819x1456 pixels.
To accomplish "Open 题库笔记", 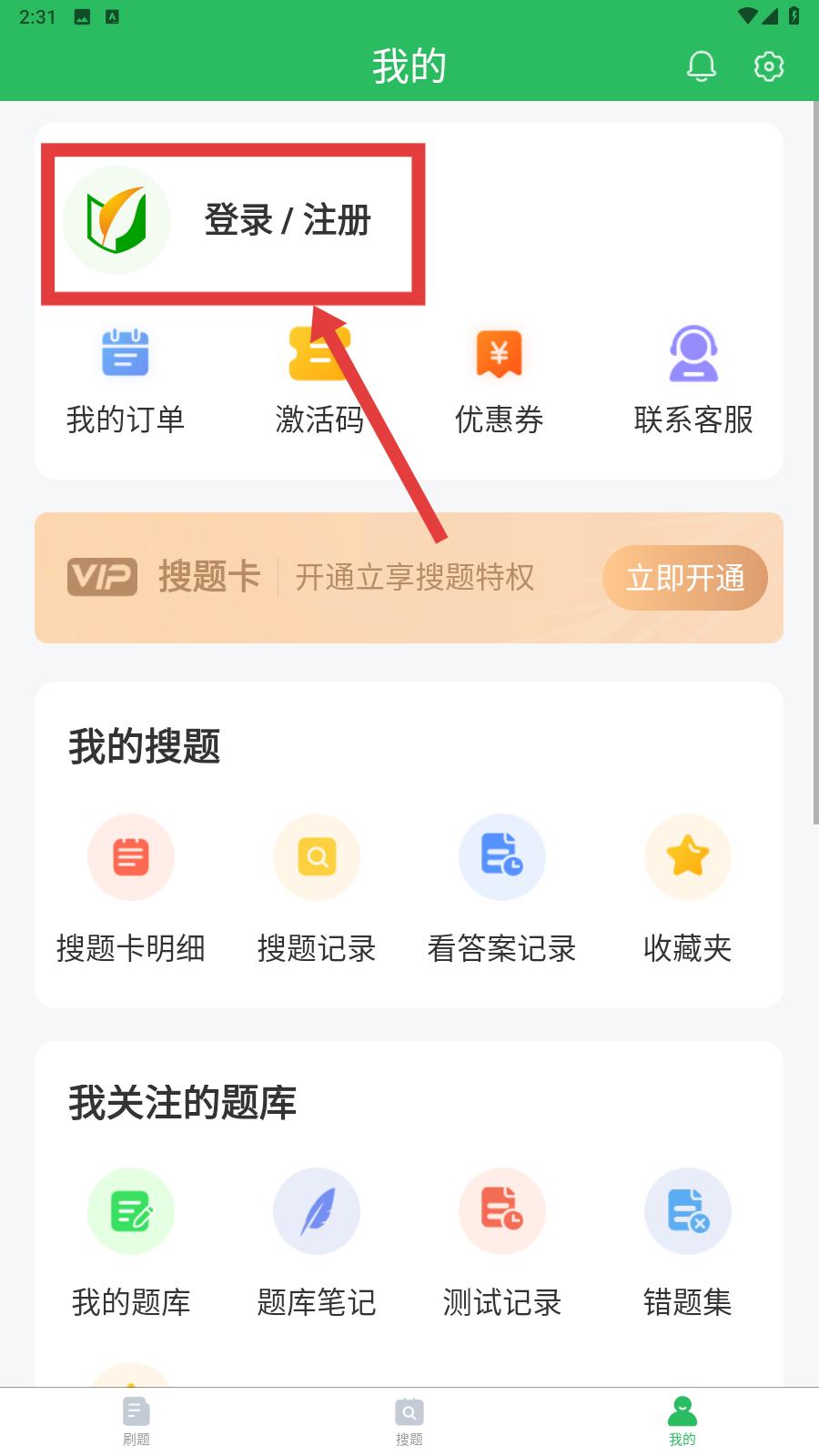I will pos(317,1244).
